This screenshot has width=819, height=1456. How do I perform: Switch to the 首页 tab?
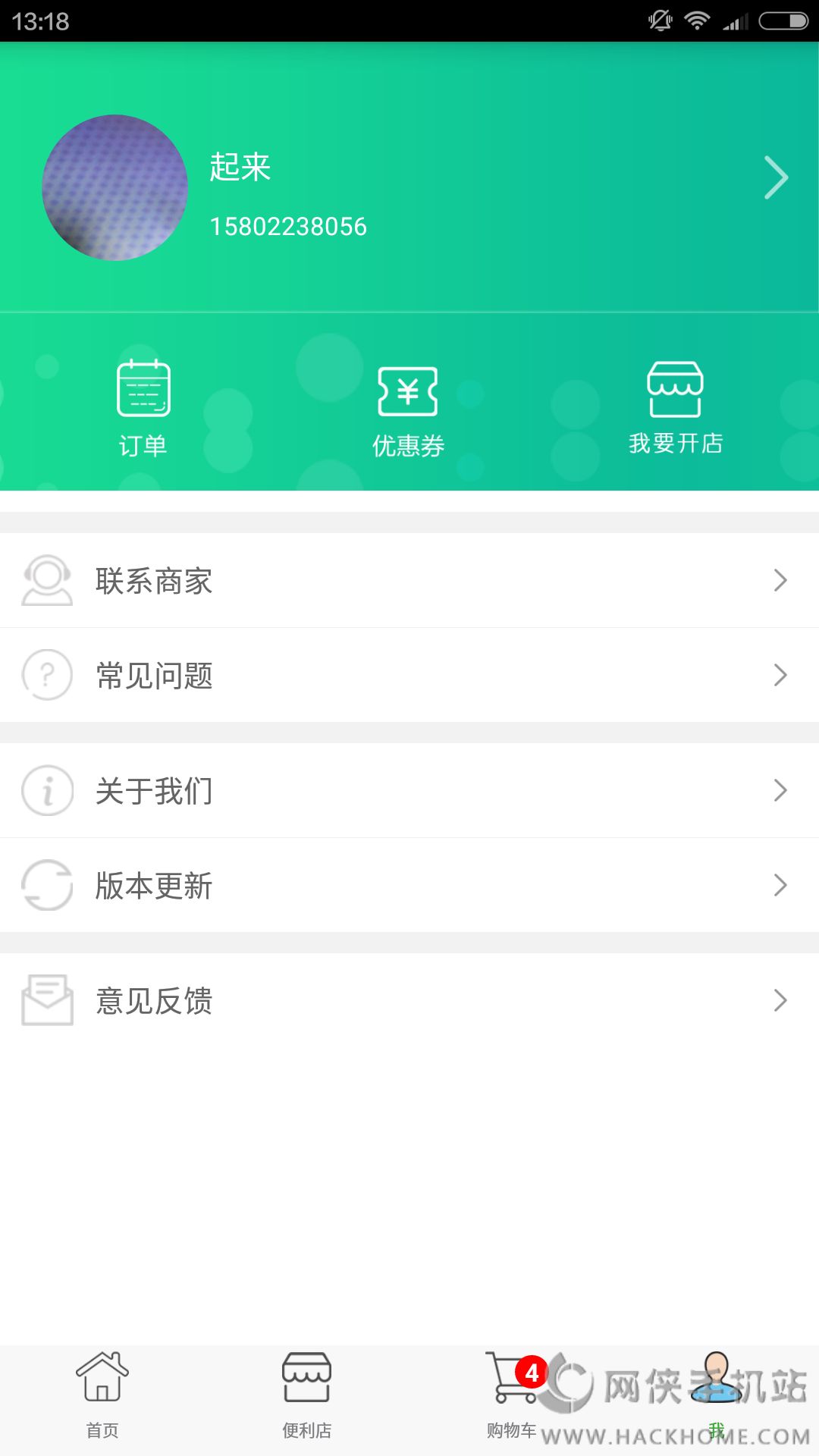coord(102,1395)
